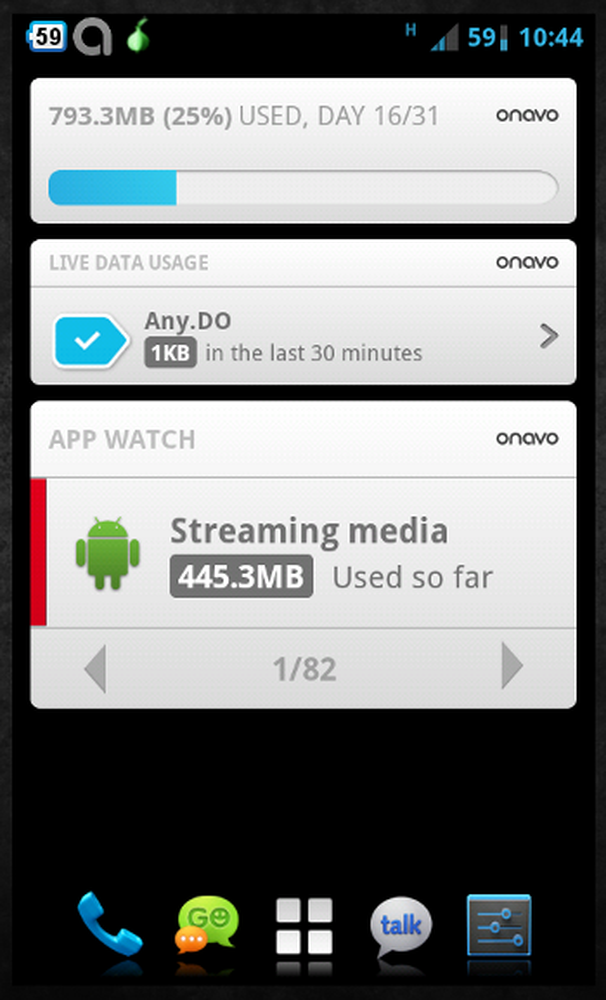Open the settings sliders app
Viewport: 606px width, 1000px height.
[x=499, y=925]
